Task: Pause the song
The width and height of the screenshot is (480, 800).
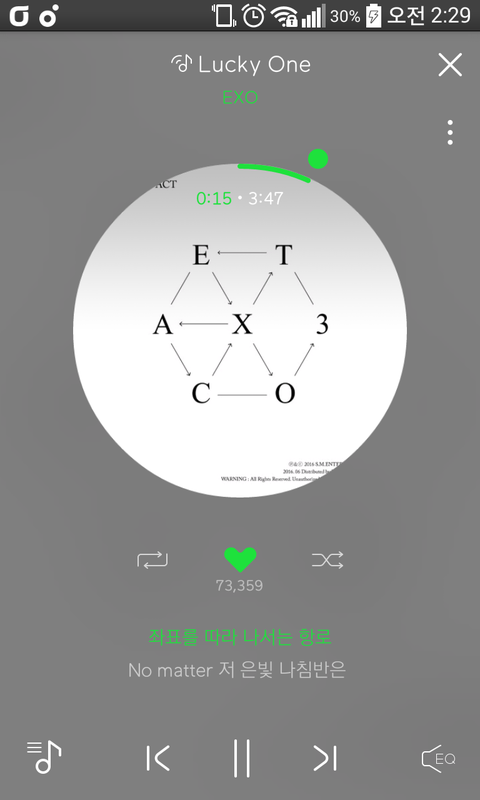Action: [x=241, y=758]
